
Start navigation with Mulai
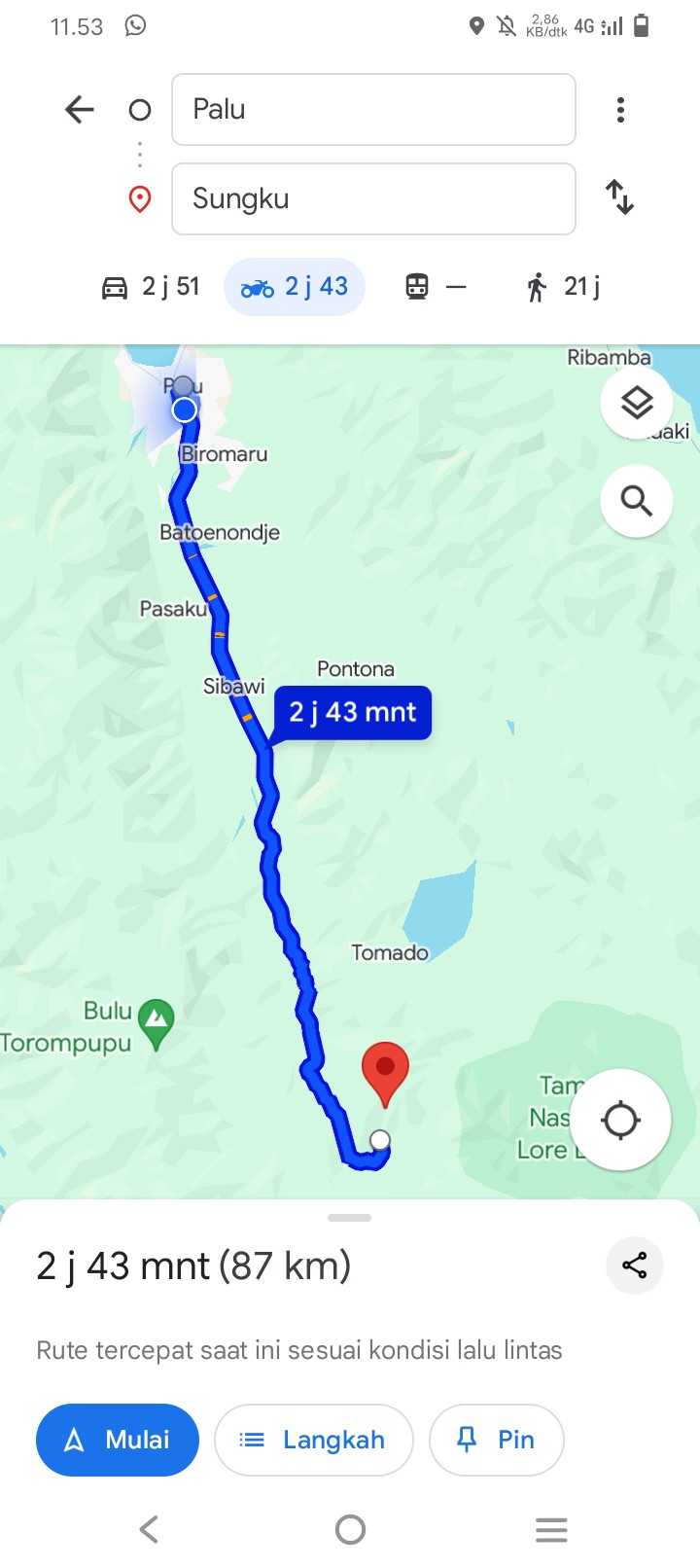coord(118,1440)
